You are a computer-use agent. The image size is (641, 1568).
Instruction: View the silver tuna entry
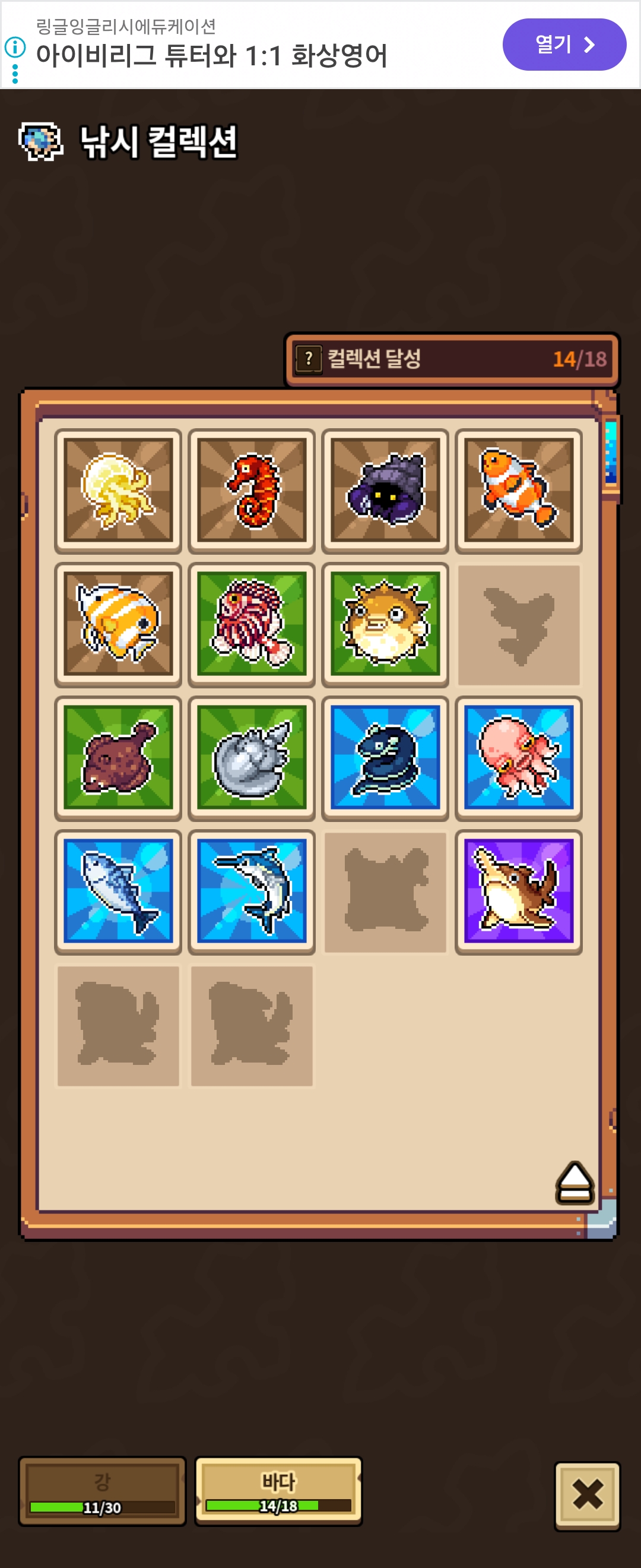pyautogui.click(x=118, y=892)
